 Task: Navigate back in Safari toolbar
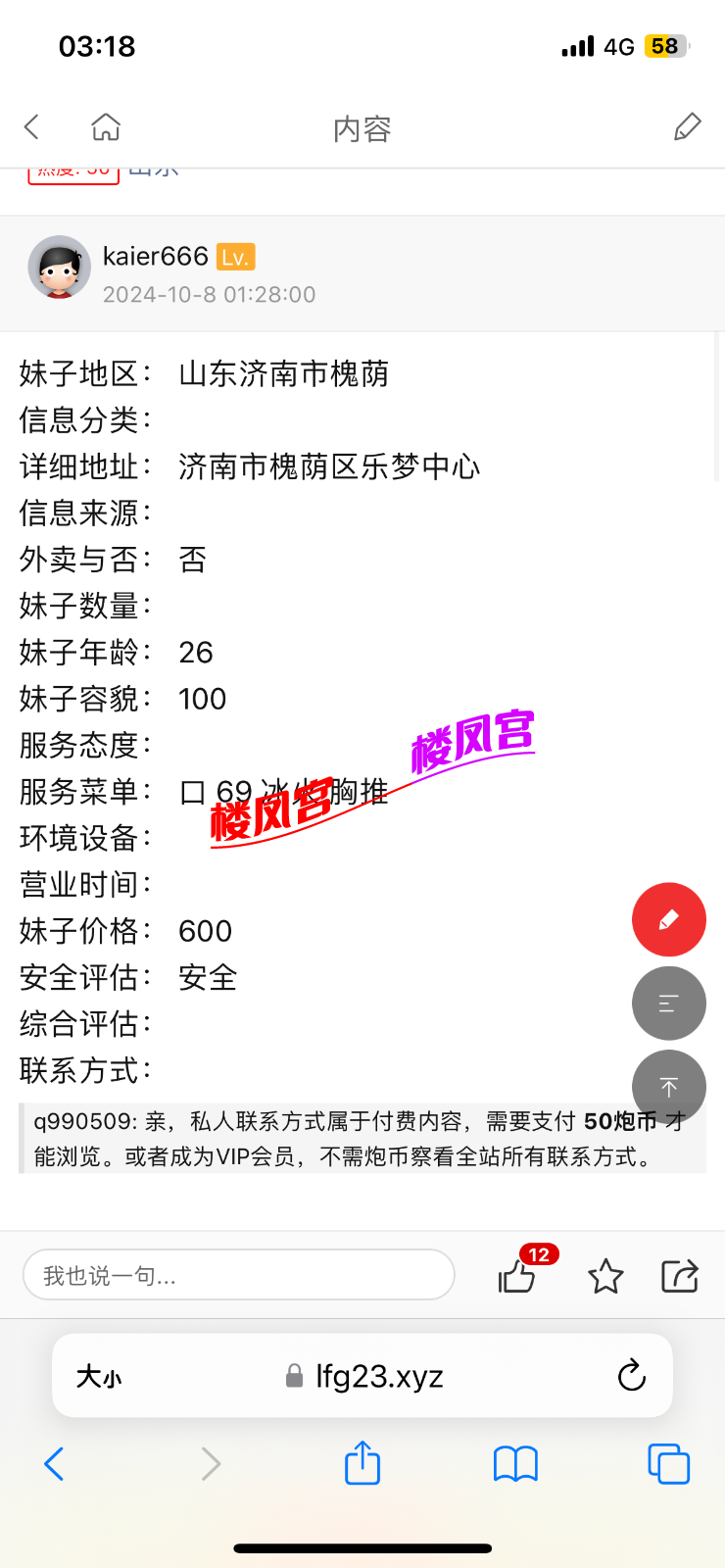pos(55,1463)
